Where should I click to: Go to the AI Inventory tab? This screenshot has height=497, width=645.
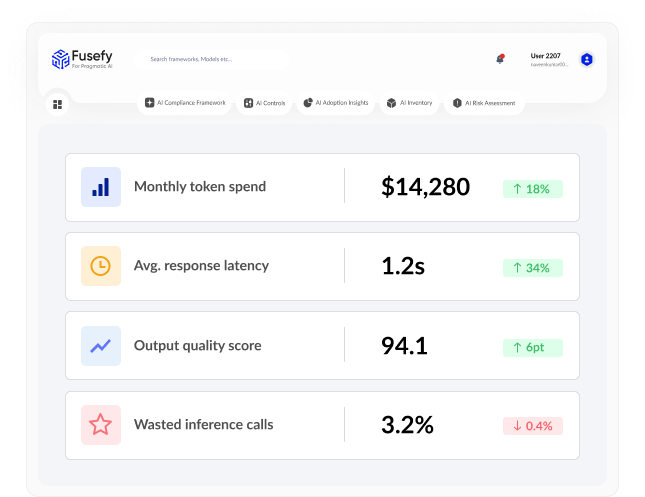click(409, 103)
